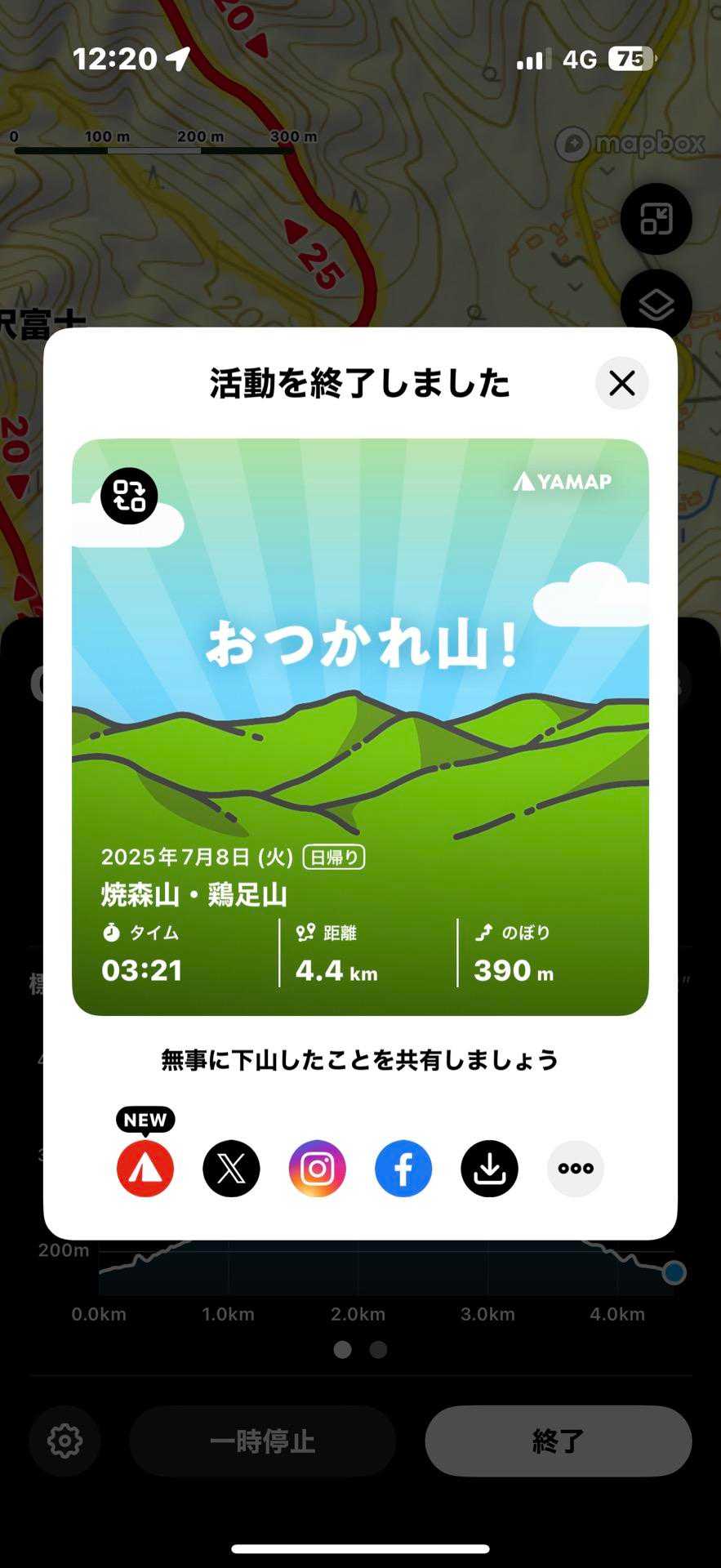Screen dimensions: 721x1568
Task: Open more sharing options
Action: [x=576, y=1169]
